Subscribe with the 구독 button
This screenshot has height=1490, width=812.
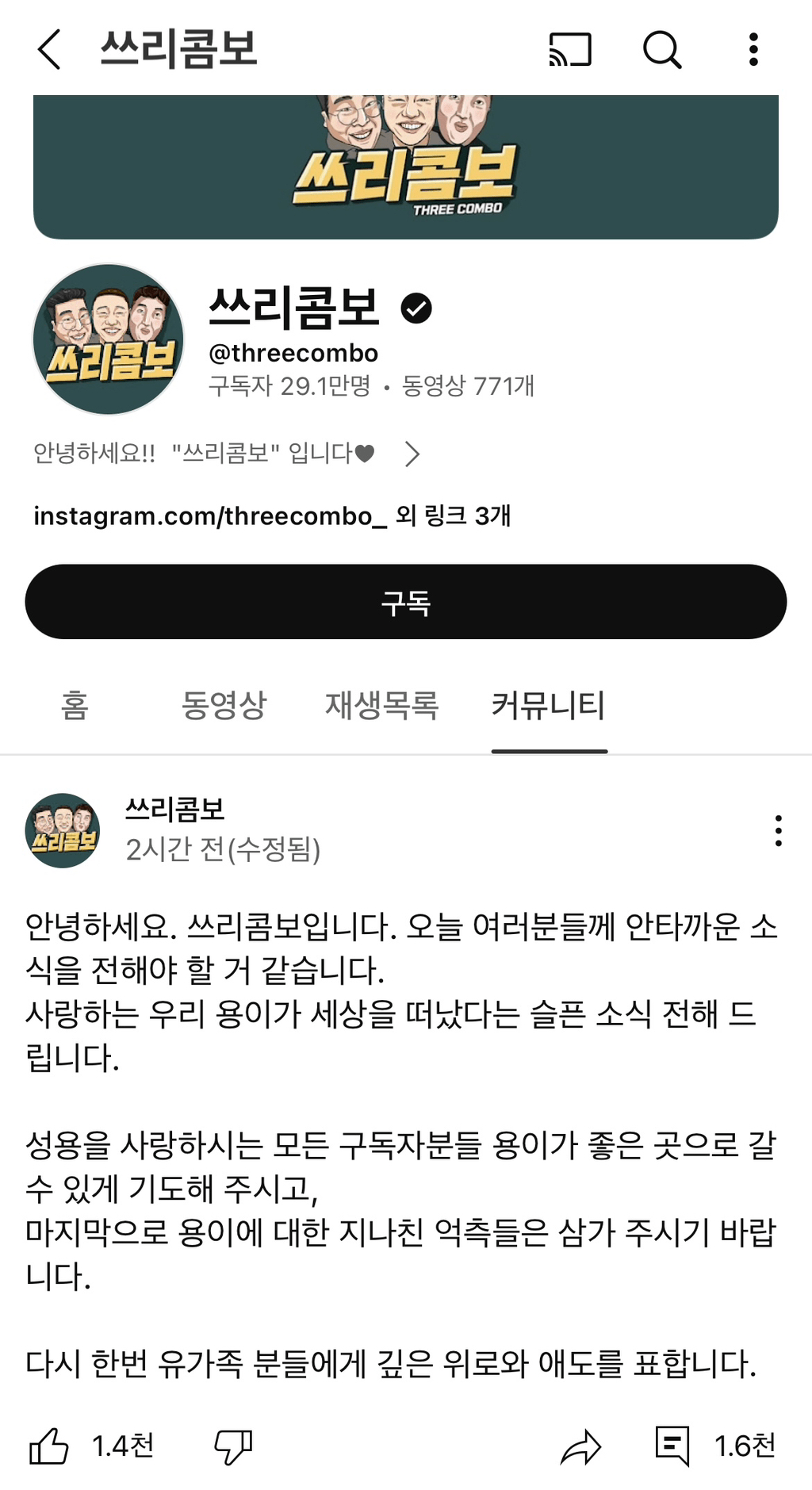(406, 602)
